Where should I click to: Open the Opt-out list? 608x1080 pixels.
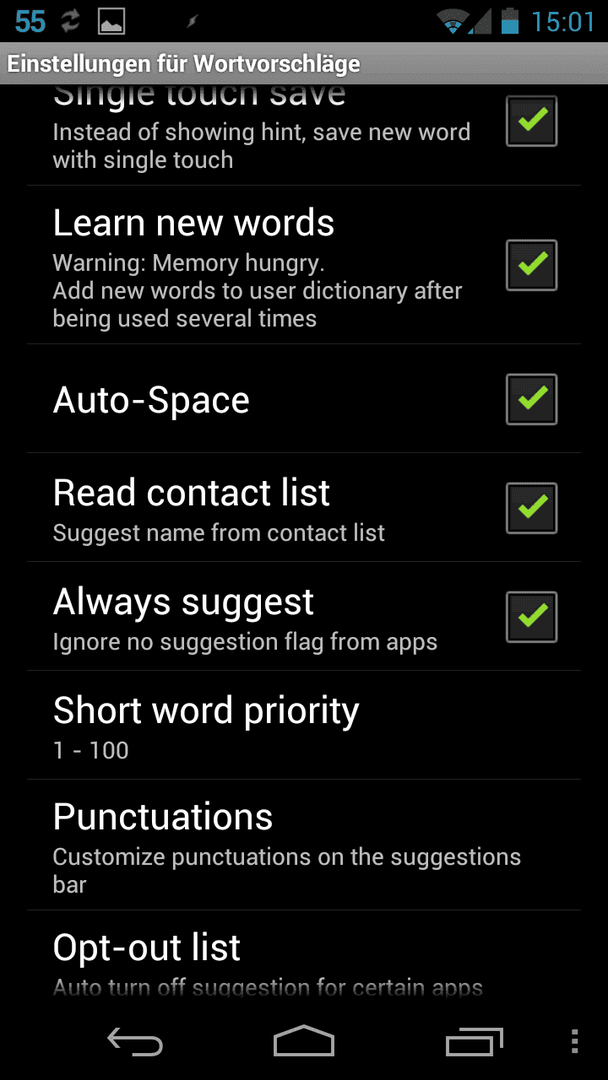304,955
